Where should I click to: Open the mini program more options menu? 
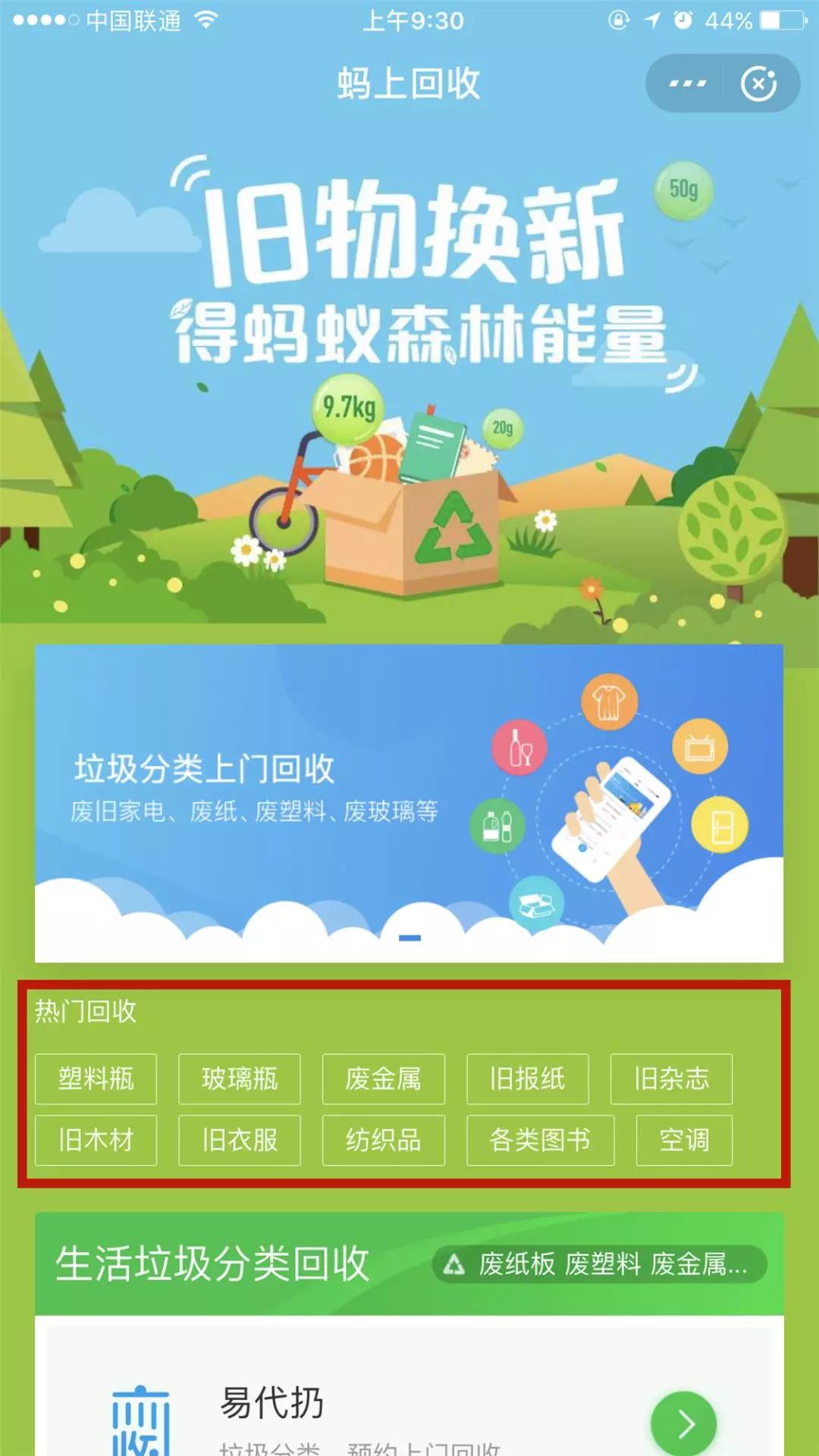point(687,83)
